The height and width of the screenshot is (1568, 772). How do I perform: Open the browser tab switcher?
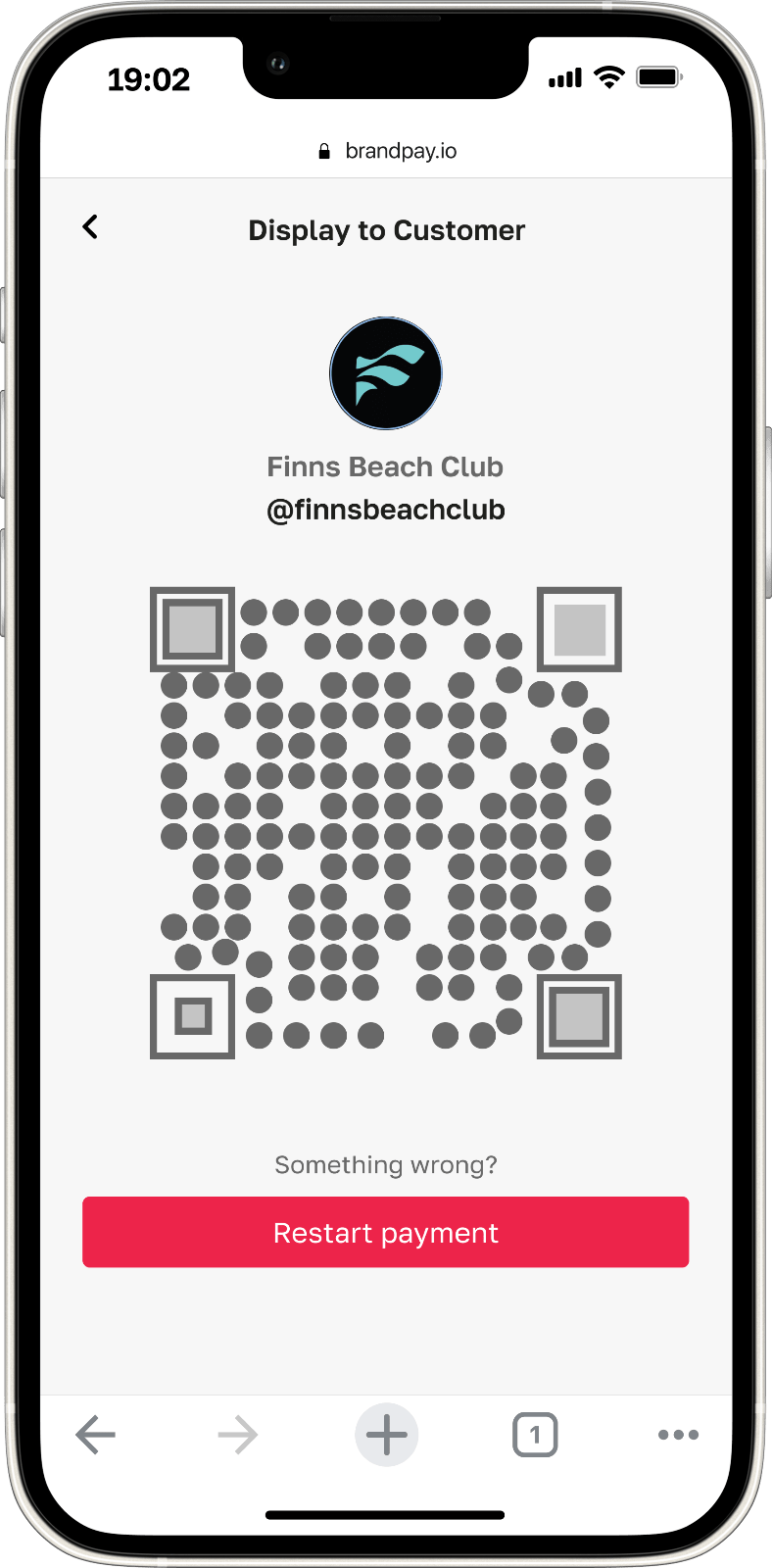click(x=534, y=1435)
